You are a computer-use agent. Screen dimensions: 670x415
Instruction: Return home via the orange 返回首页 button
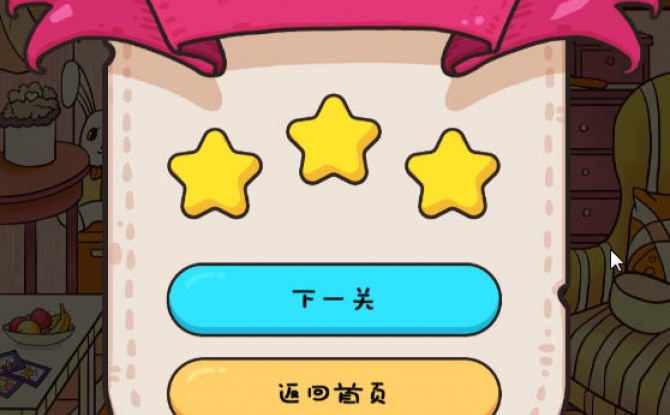tap(333, 390)
